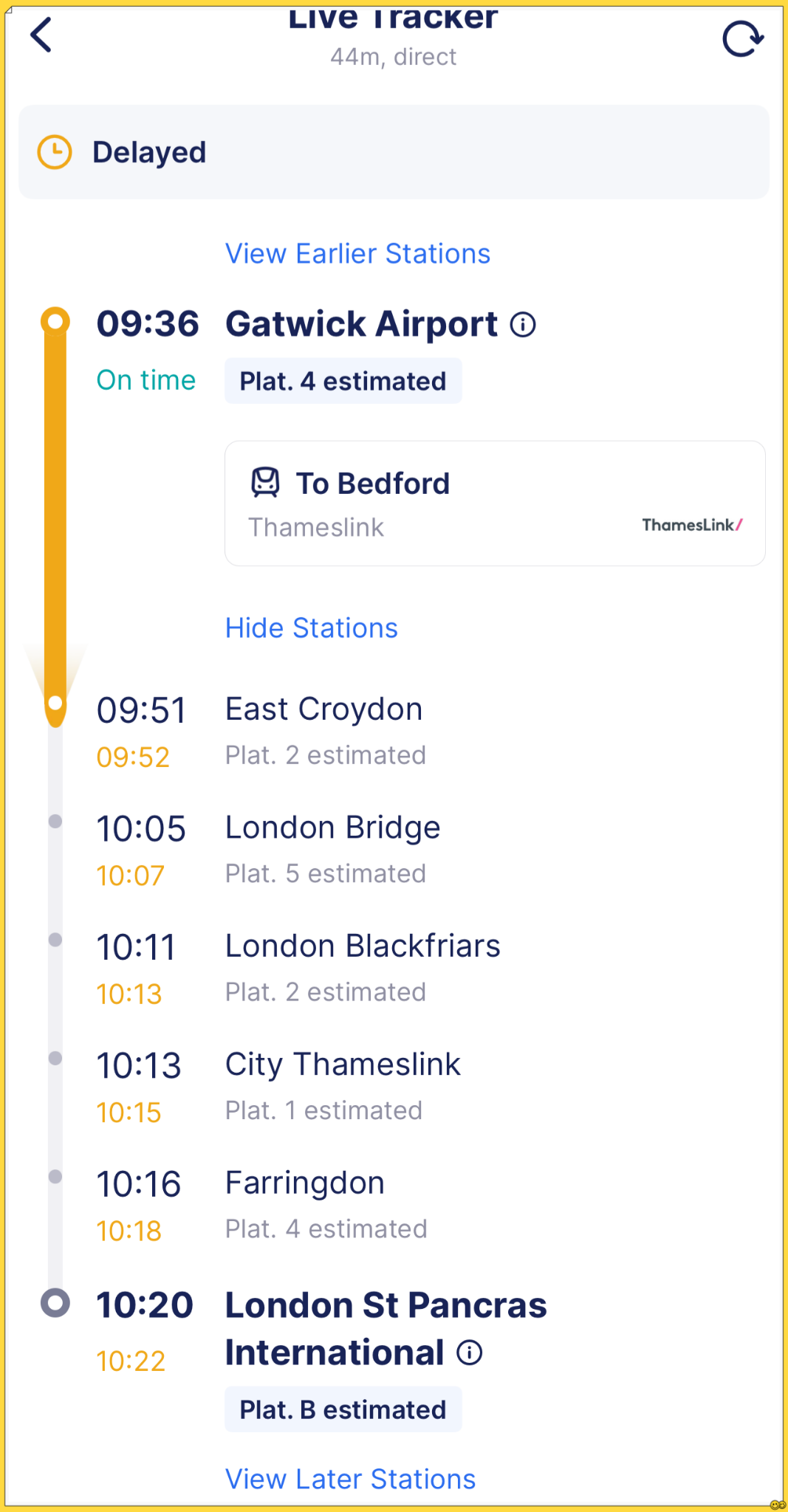Screen dimensions: 788x1512
Task: View Later Stations
Action: tap(350, 1479)
